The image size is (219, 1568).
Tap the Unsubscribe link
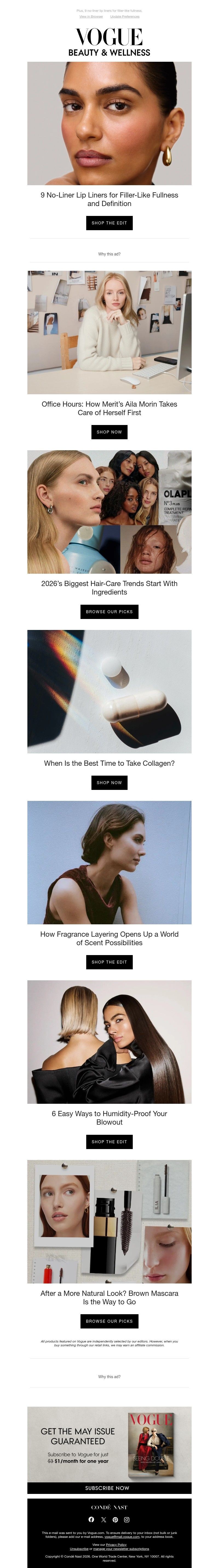(79, 1549)
